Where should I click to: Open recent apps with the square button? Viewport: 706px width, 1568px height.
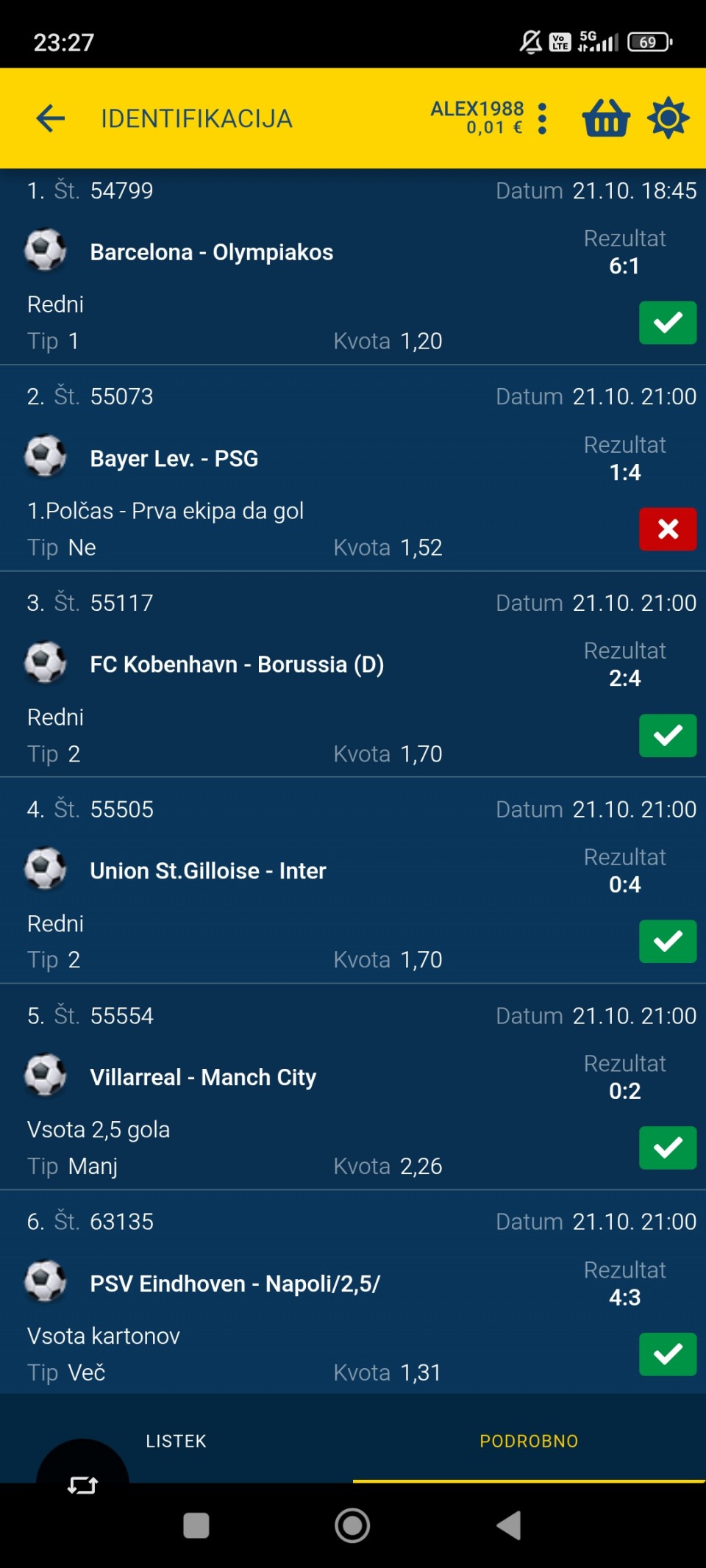[x=196, y=1525]
